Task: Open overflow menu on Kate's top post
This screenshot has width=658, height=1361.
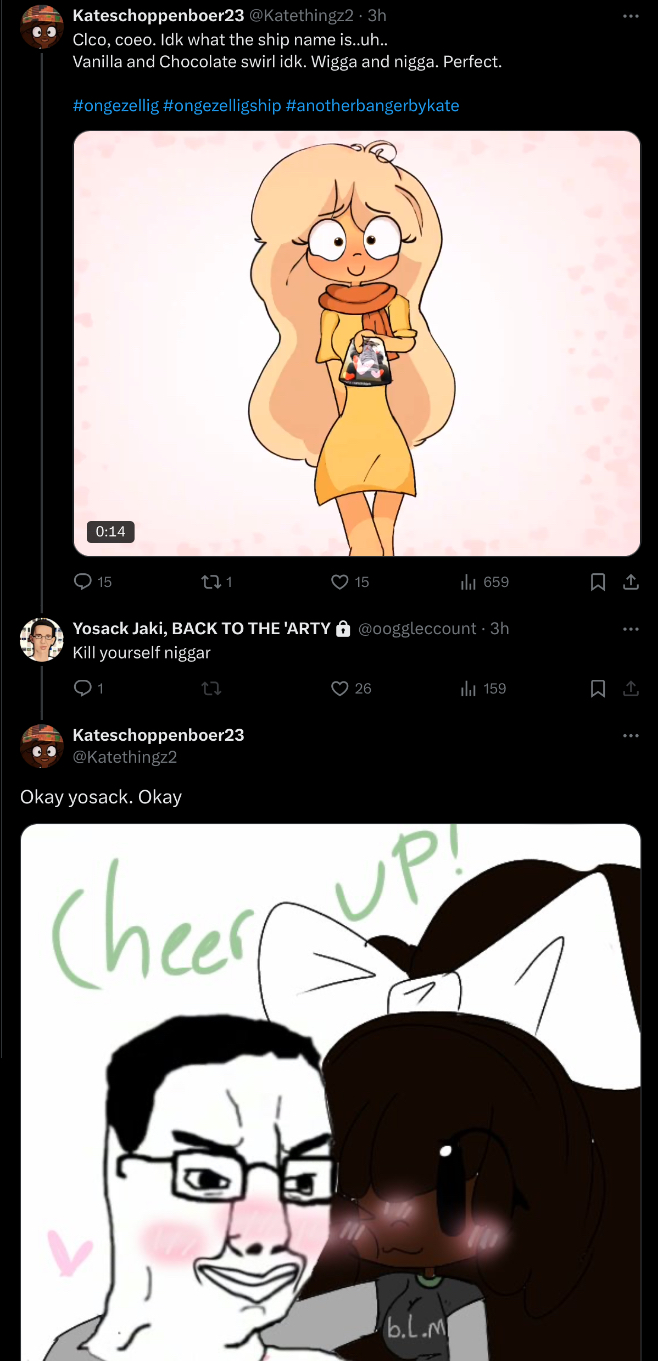Action: coord(630,16)
